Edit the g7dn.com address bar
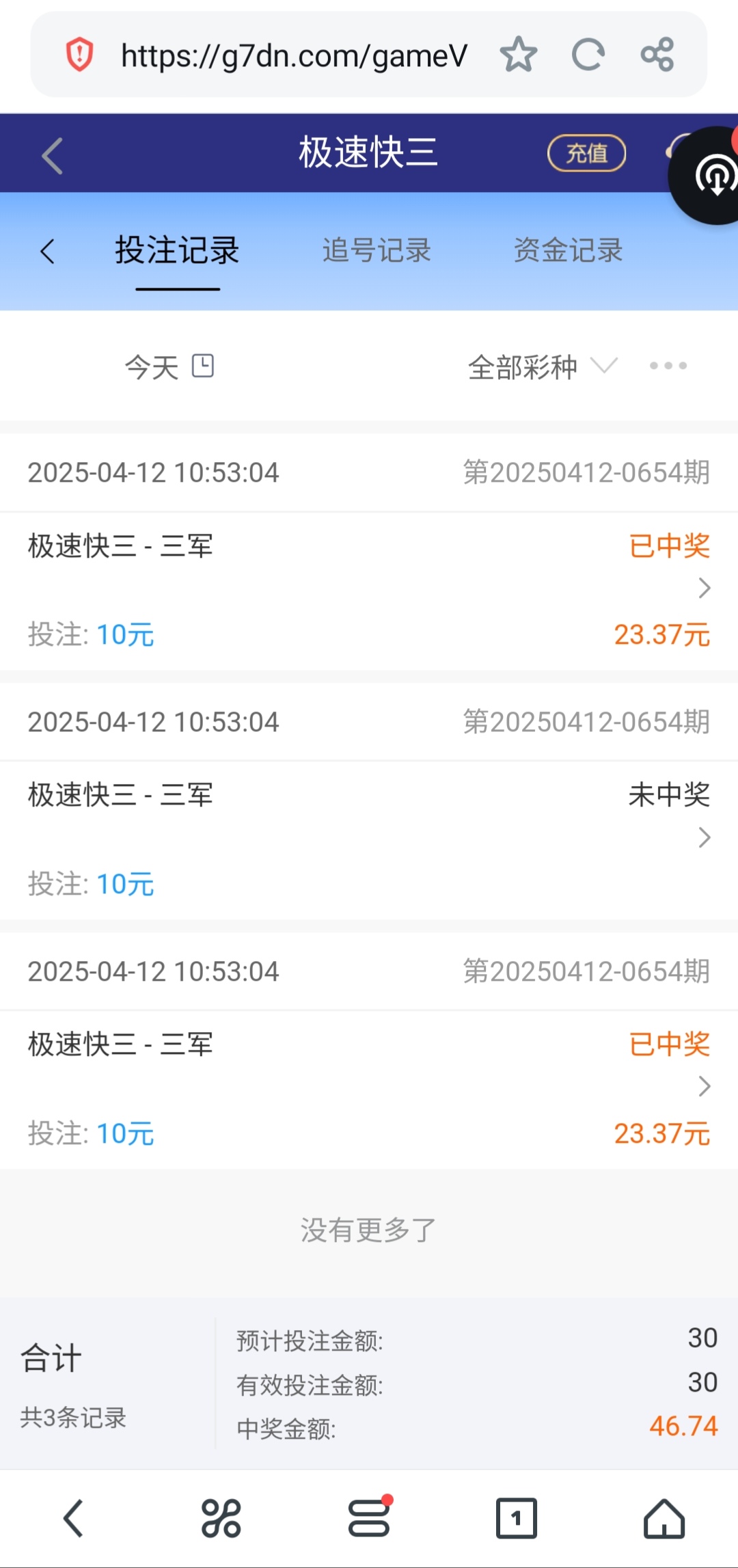 294,55
